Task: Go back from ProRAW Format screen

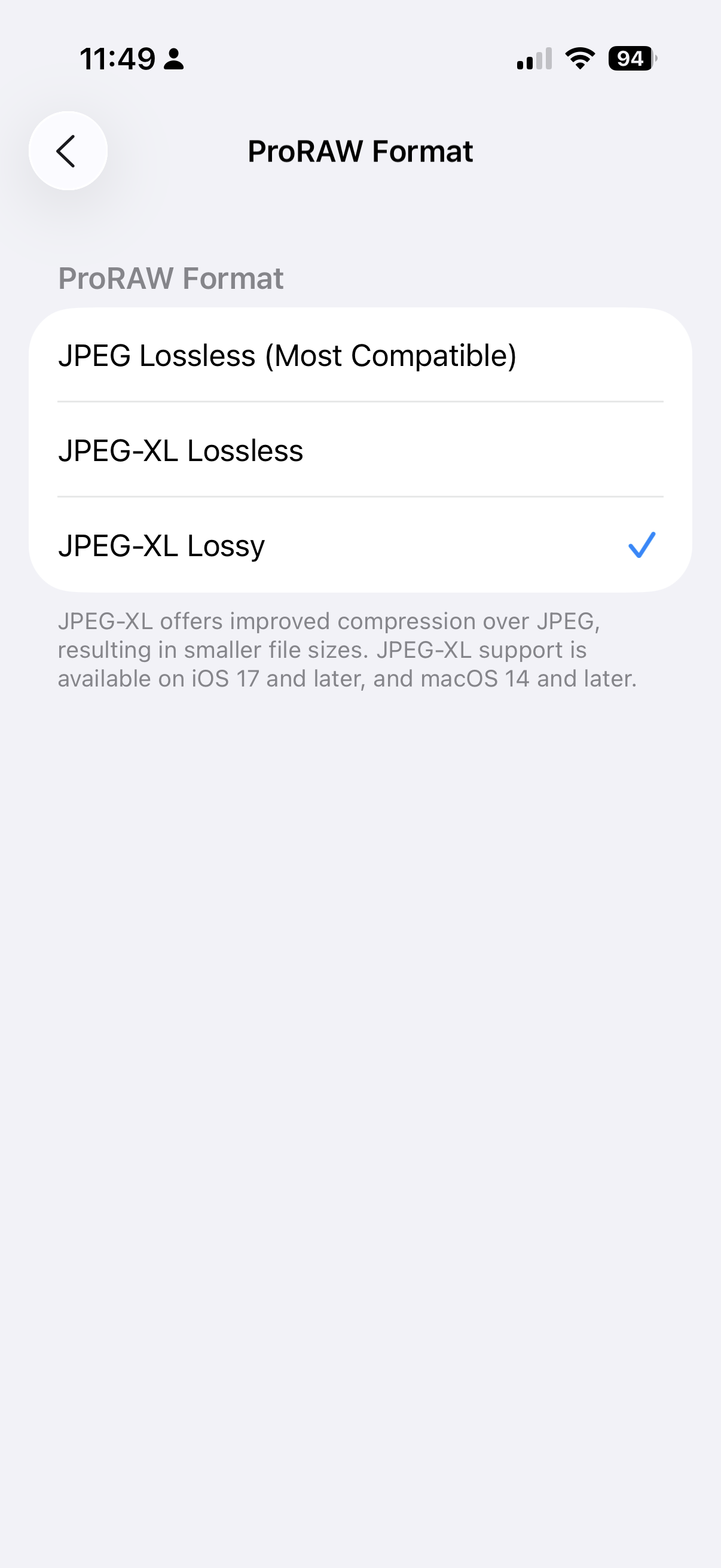Action: point(68,151)
